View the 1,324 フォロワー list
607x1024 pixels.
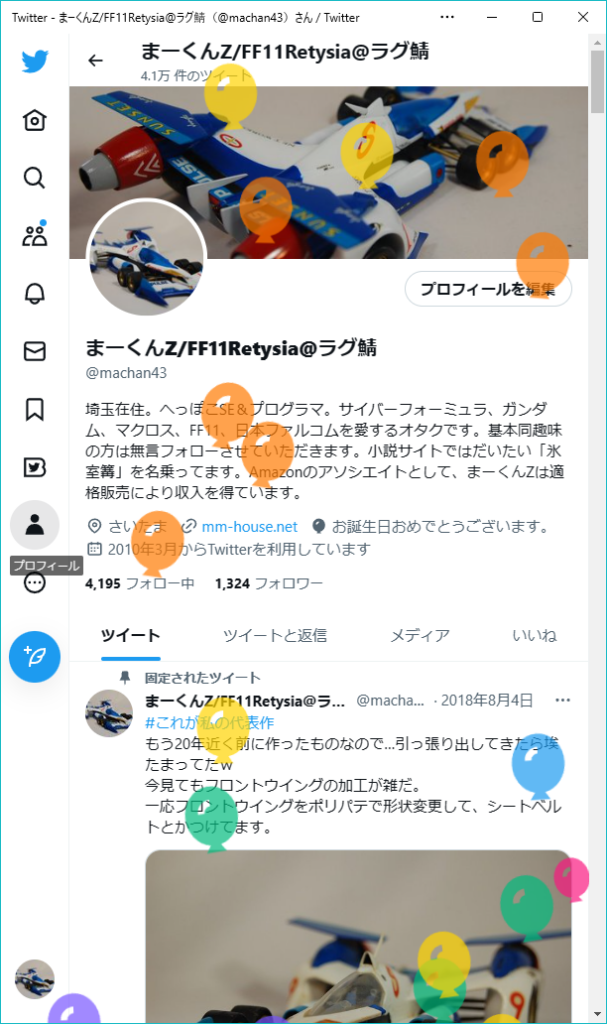tap(268, 583)
